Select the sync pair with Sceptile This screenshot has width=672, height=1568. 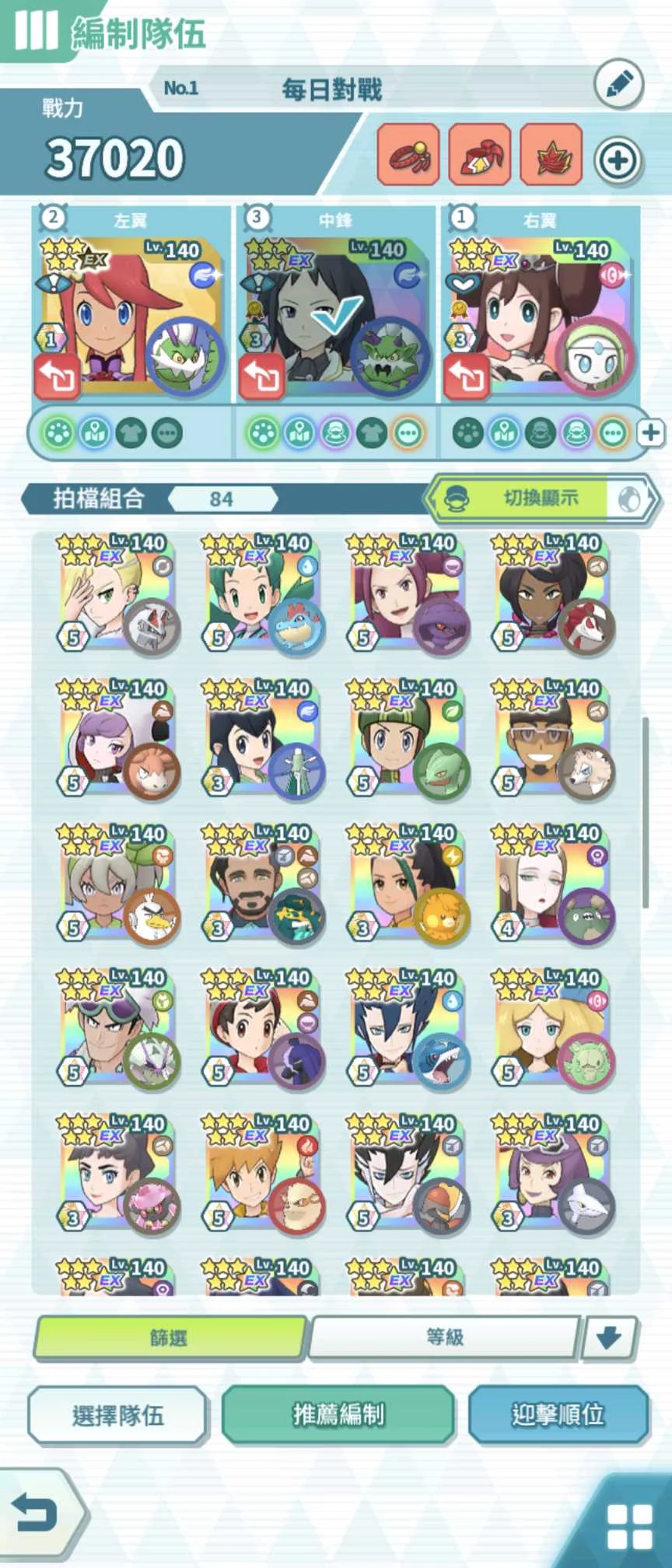pos(407,739)
